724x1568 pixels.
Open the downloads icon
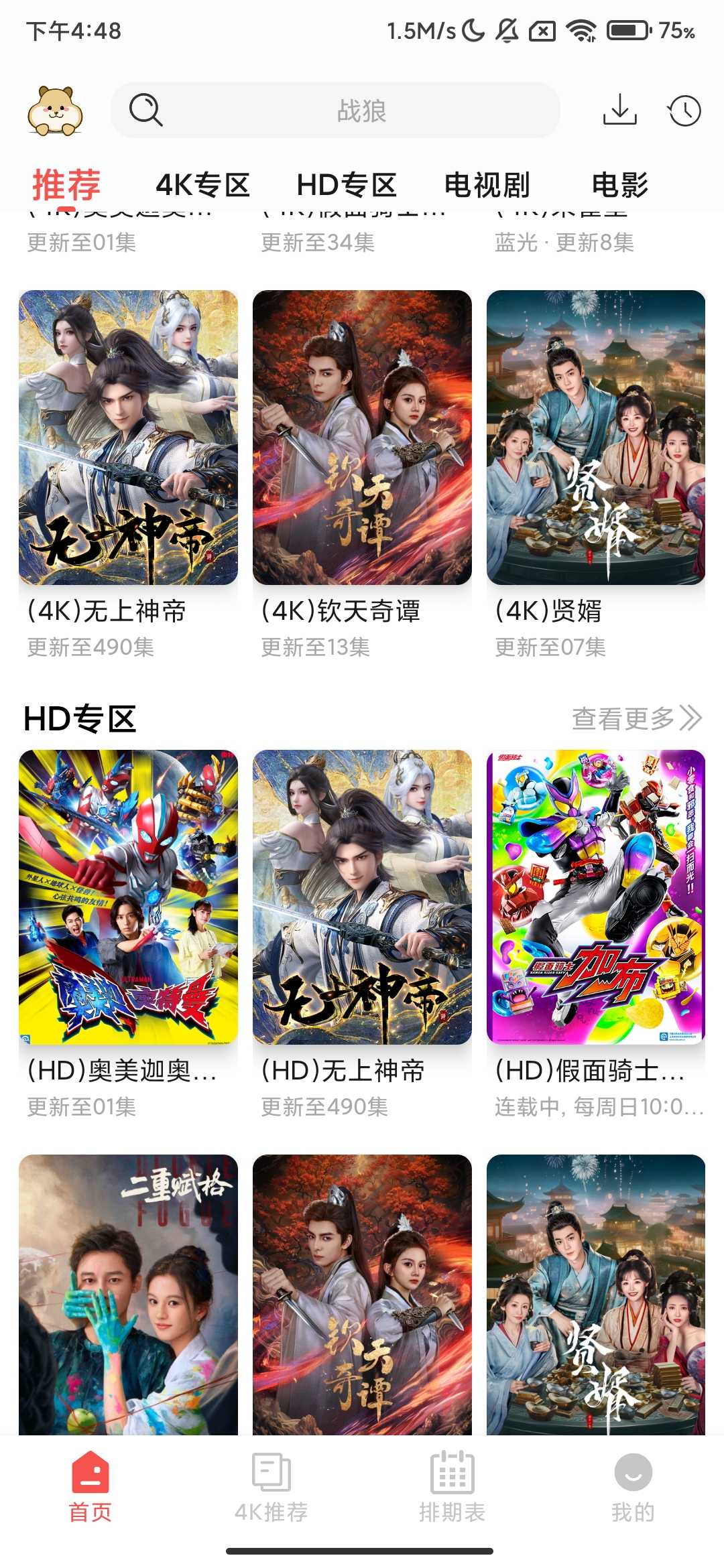[x=619, y=111]
